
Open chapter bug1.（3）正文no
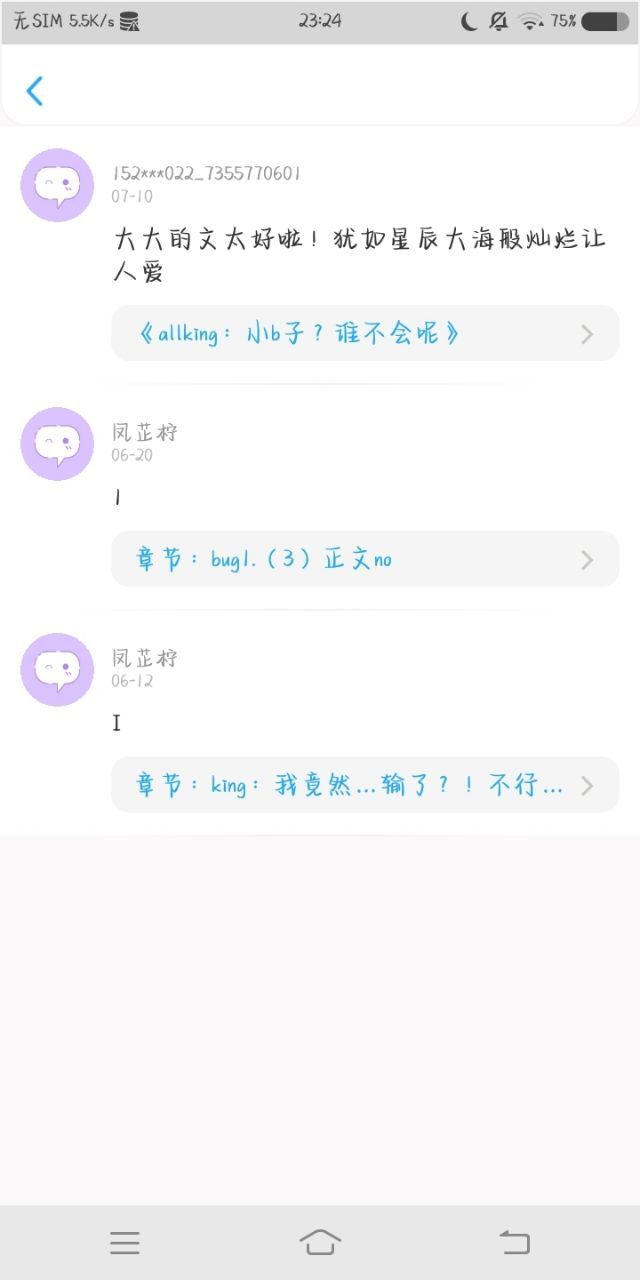365,559
